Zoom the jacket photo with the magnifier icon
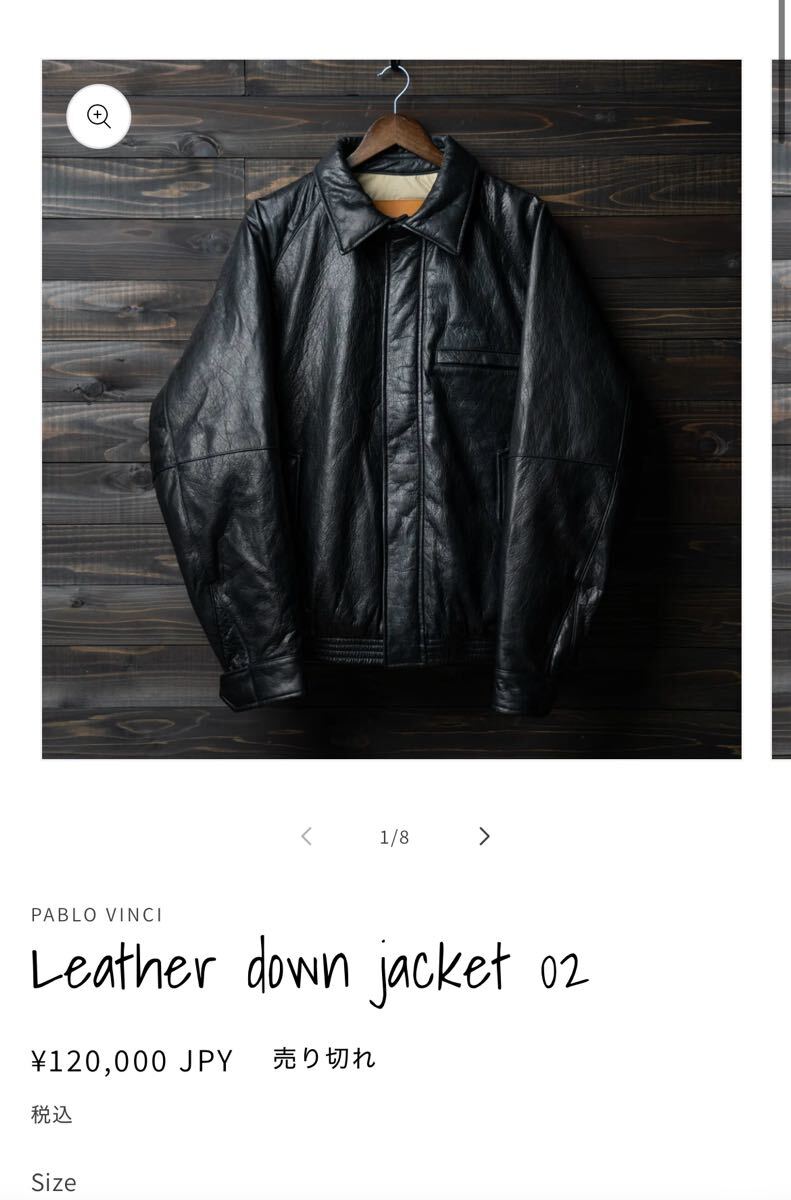 98,117
